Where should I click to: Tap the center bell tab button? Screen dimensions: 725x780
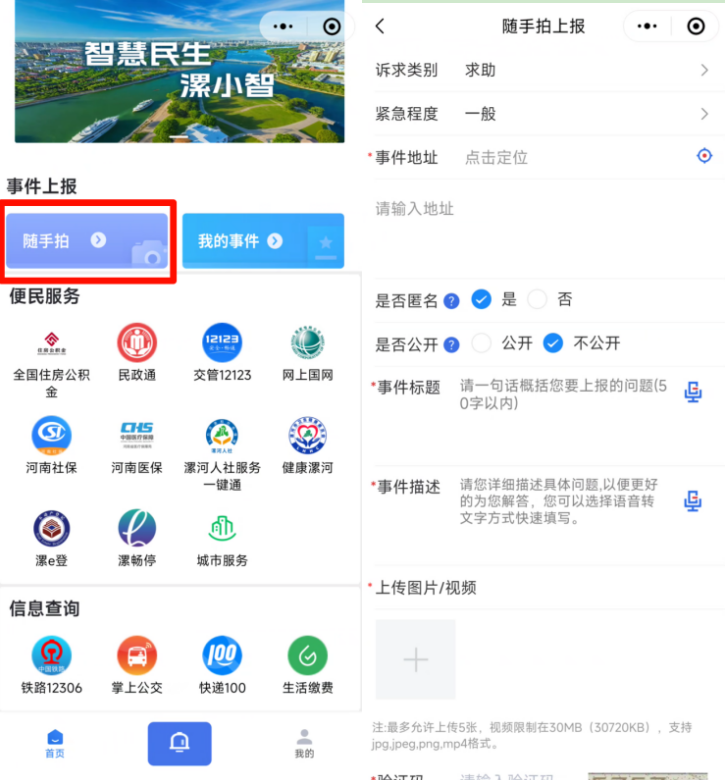[180, 743]
